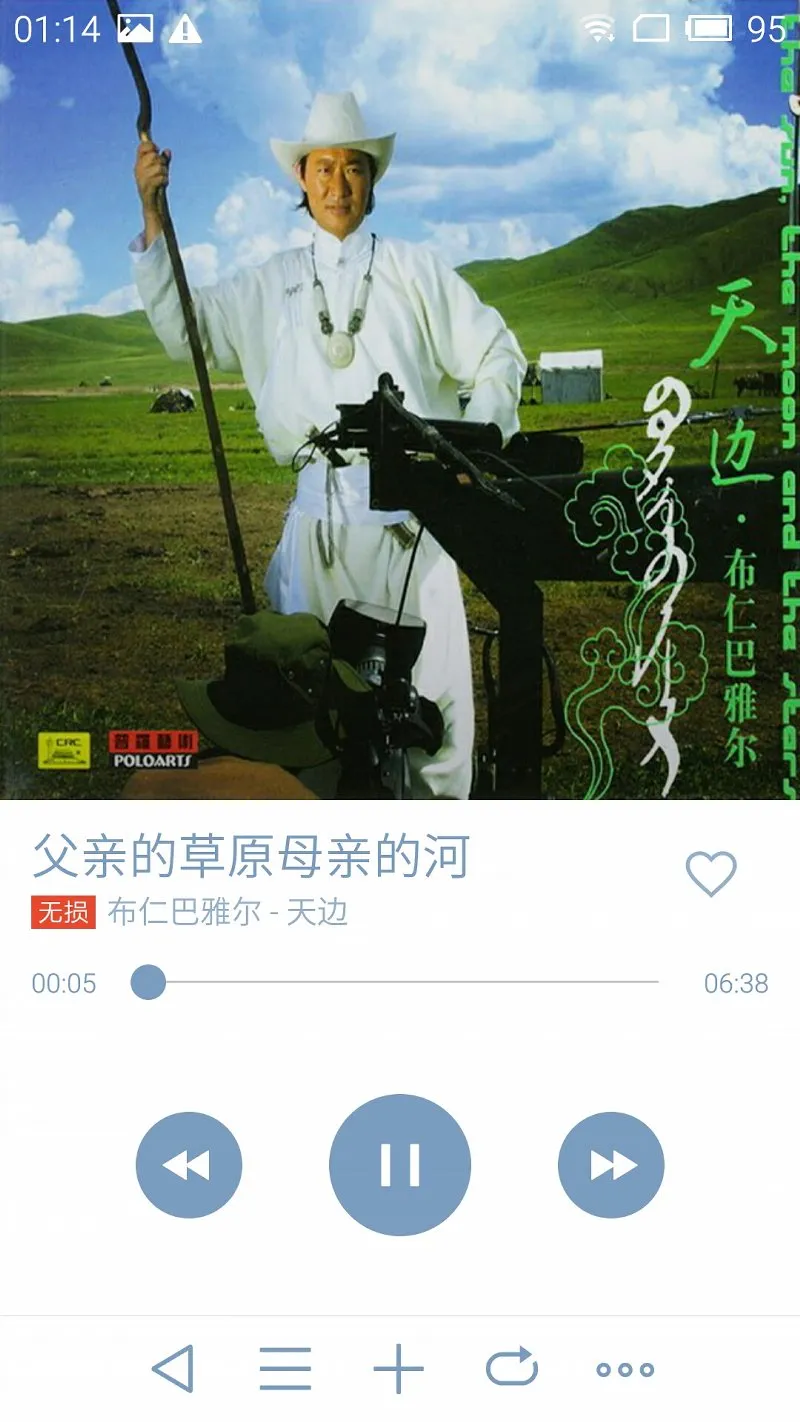This screenshot has width=800, height=1422.
Task: Go back to the previous track
Action: coord(189,1165)
